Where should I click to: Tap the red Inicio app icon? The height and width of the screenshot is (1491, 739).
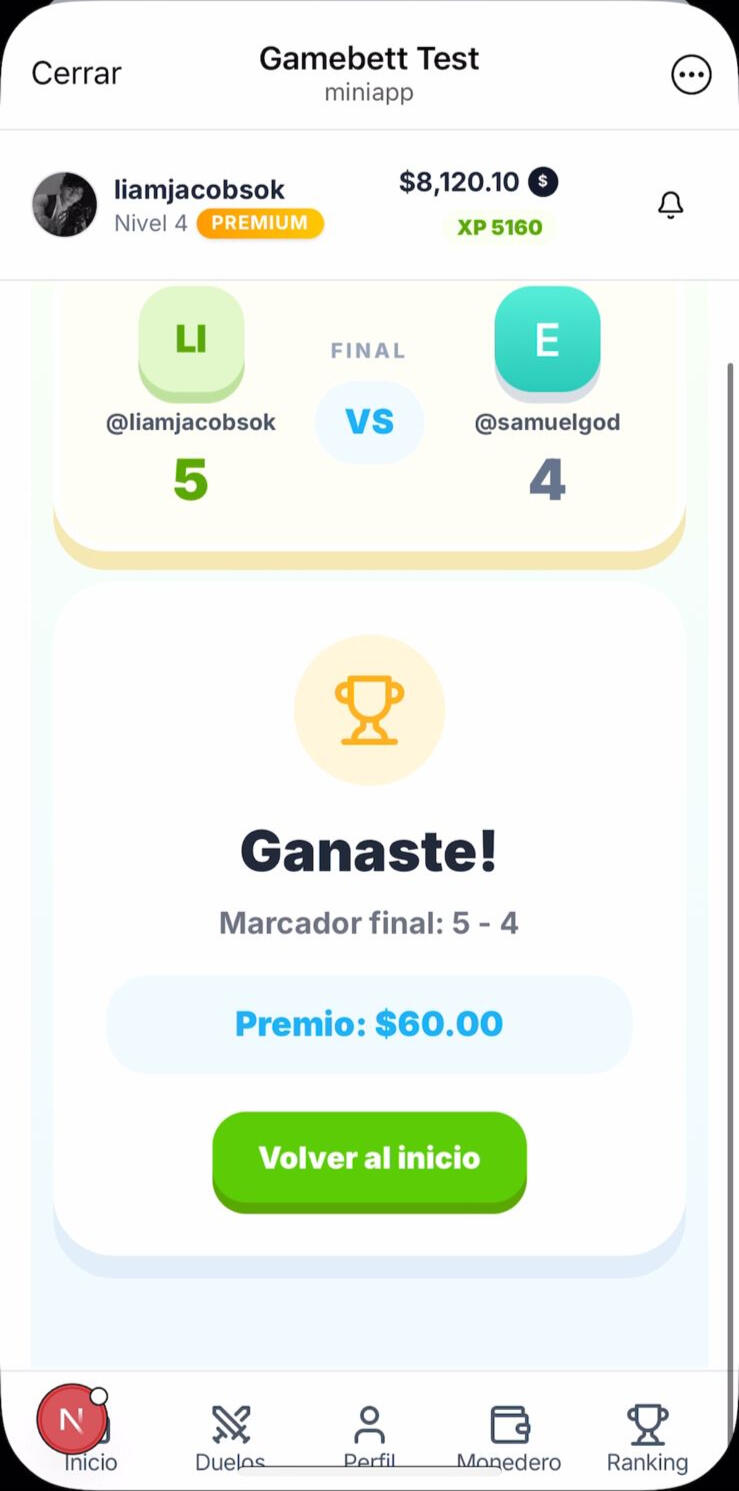pos(73,1418)
